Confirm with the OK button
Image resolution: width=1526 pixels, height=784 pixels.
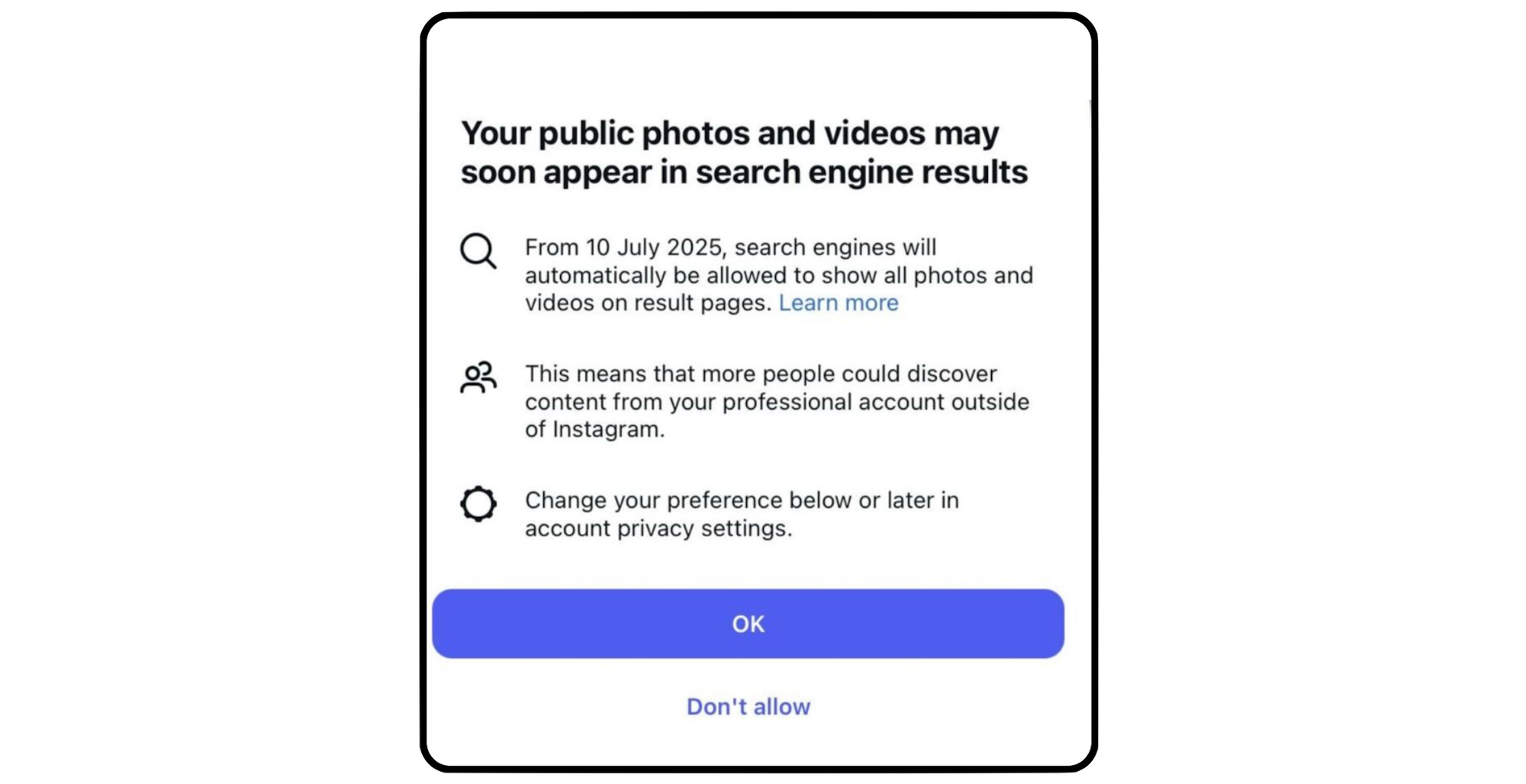(x=748, y=623)
